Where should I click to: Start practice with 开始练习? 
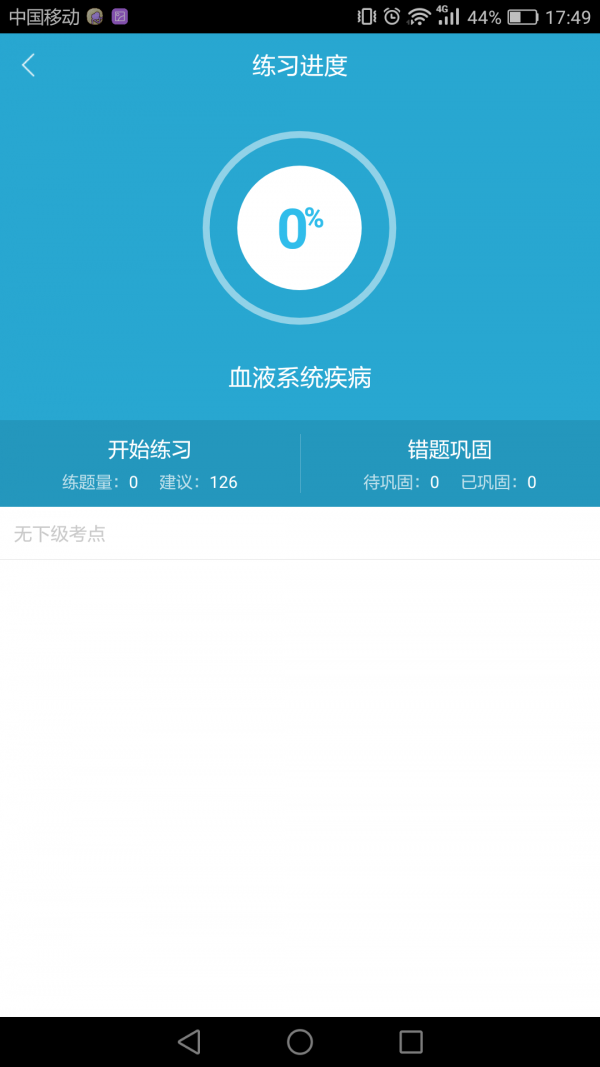coord(150,463)
